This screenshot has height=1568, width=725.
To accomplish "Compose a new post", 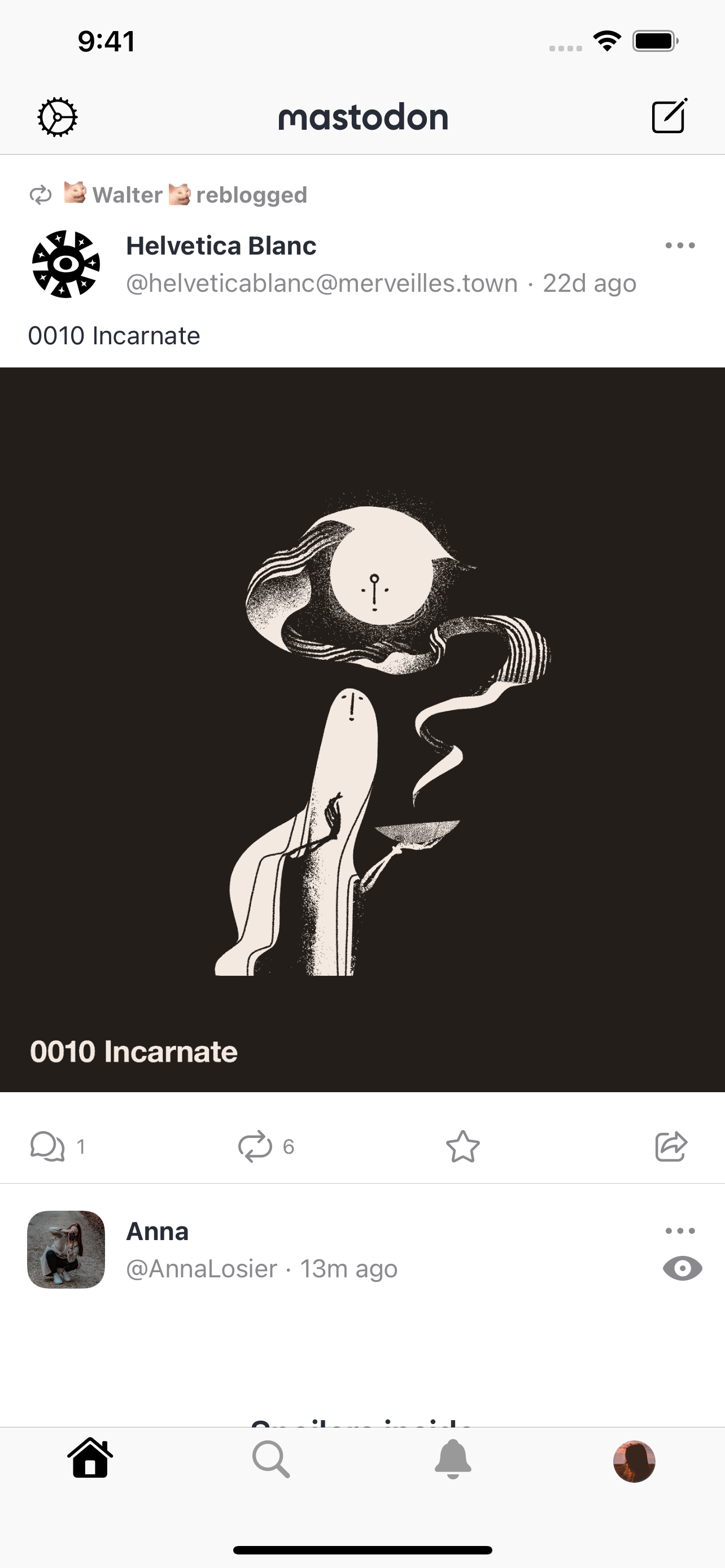I will click(x=669, y=116).
